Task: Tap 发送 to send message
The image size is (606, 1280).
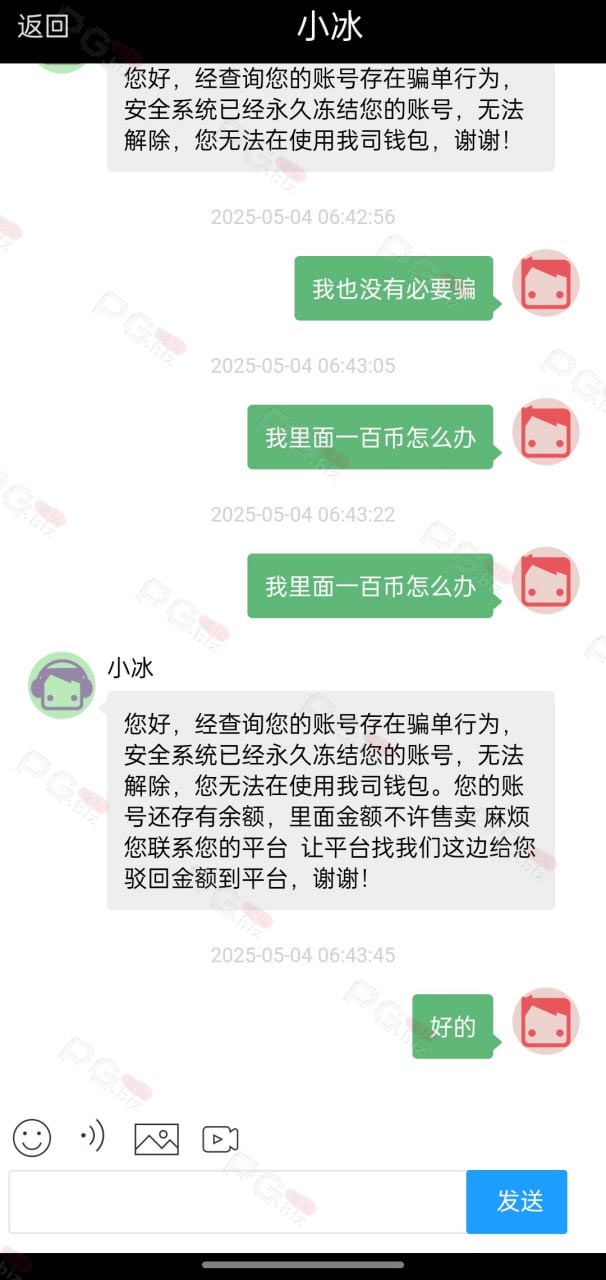Action: coord(517,1201)
